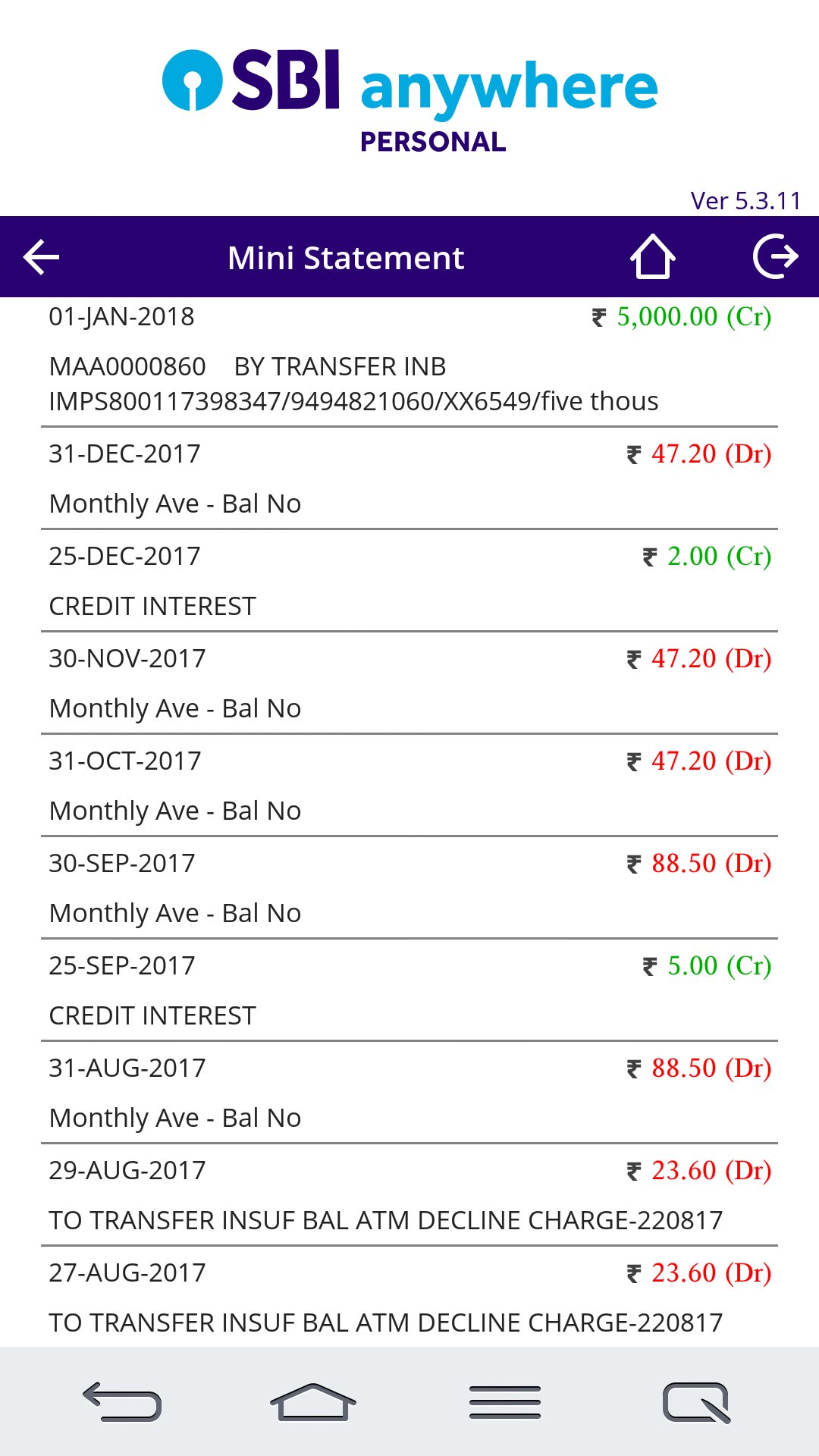819x1456 pixels.
Task: Go back from Mini Statement
Action: click(42, 257)
